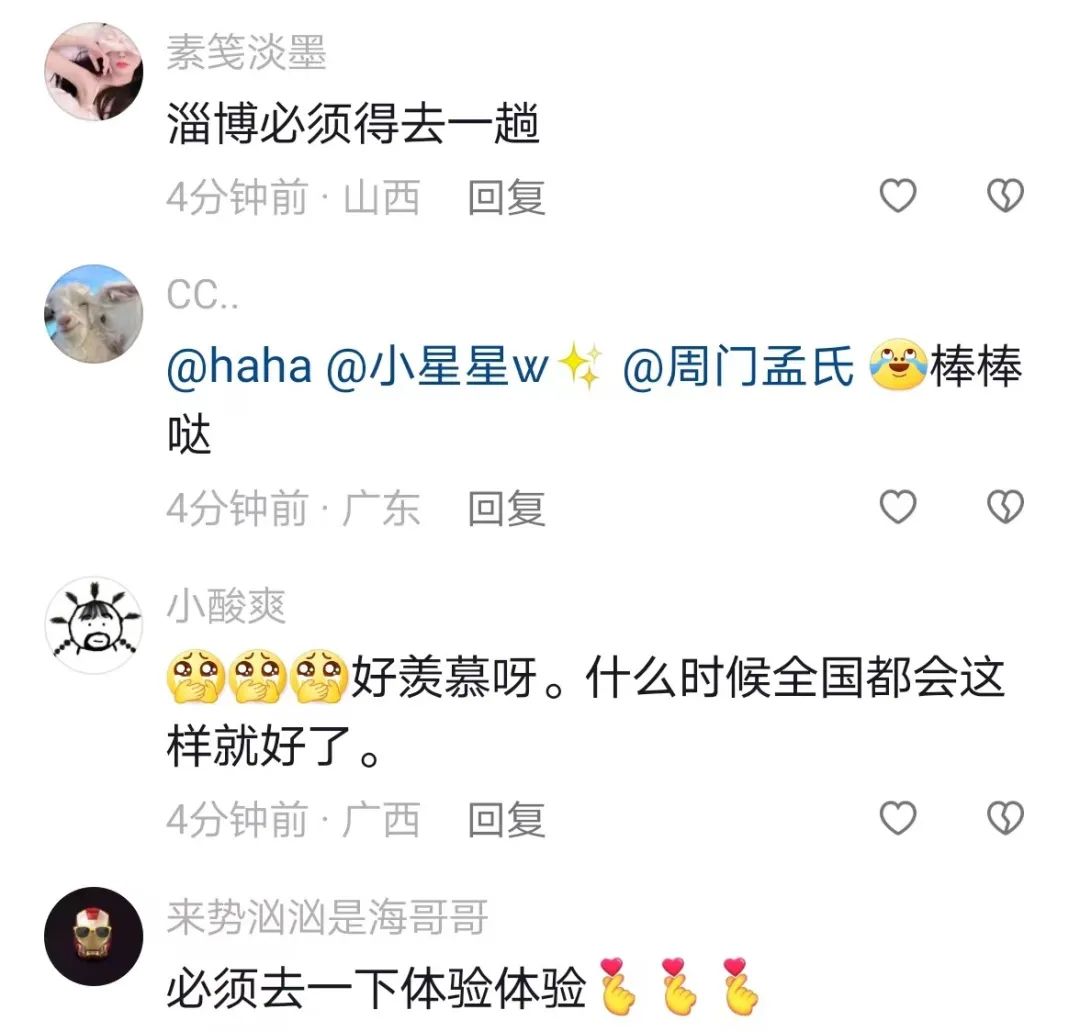Viewport: 1080px width, 1032px height.
Task: Like 小酸爽's comment
Action: pyautogui.click(x=897, y=819)
